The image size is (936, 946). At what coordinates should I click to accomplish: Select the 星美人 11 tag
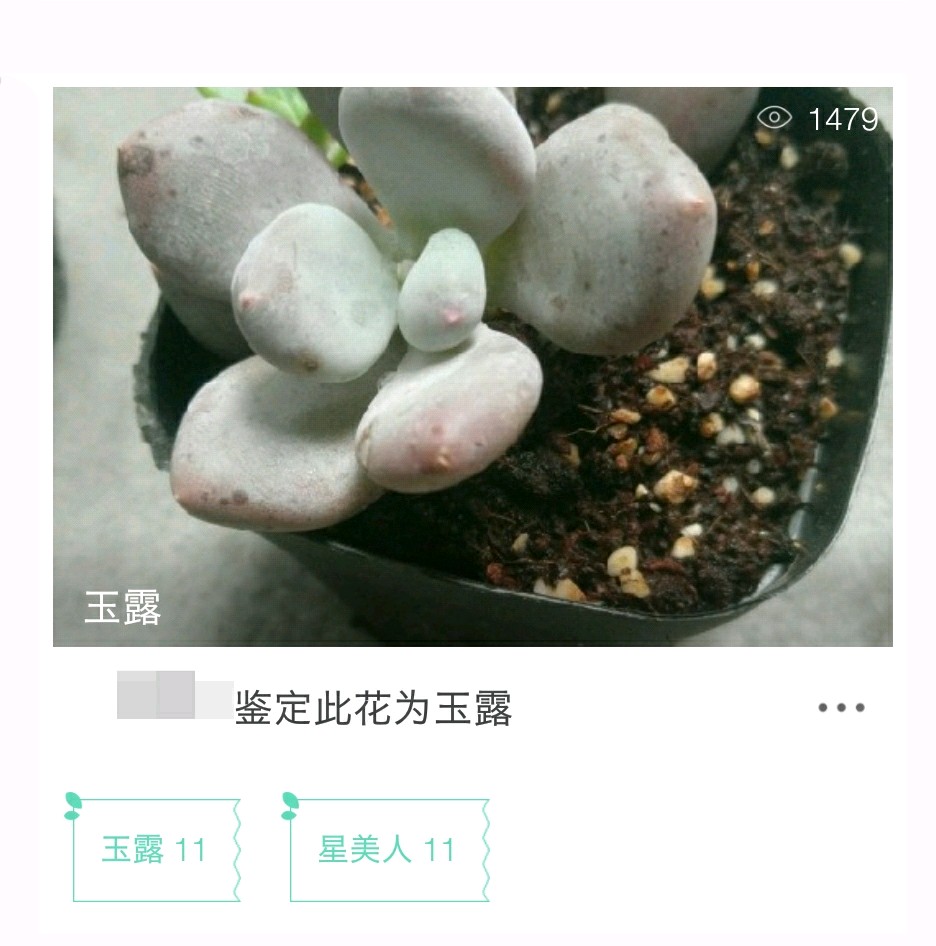click(387, 850)
